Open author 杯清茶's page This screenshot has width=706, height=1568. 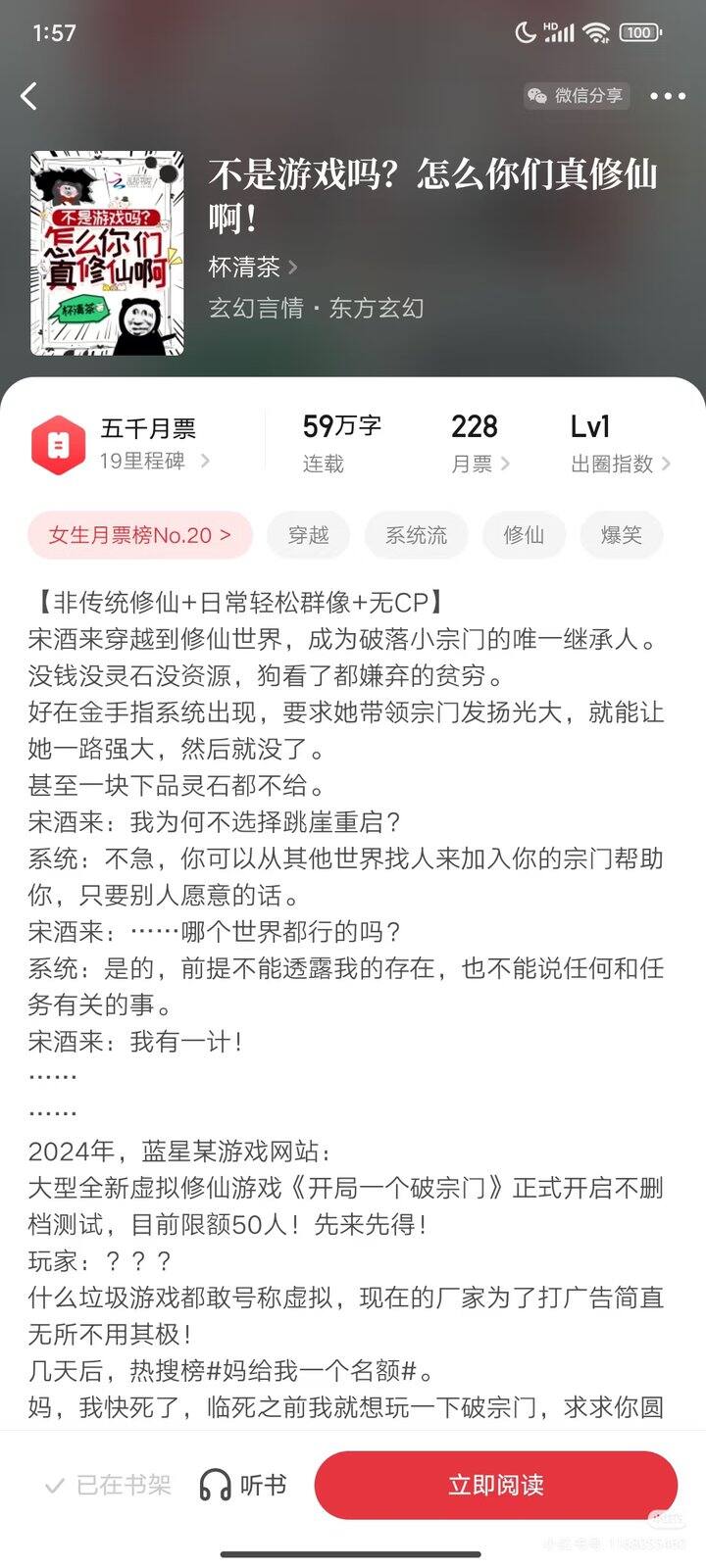tap(252, 267)
